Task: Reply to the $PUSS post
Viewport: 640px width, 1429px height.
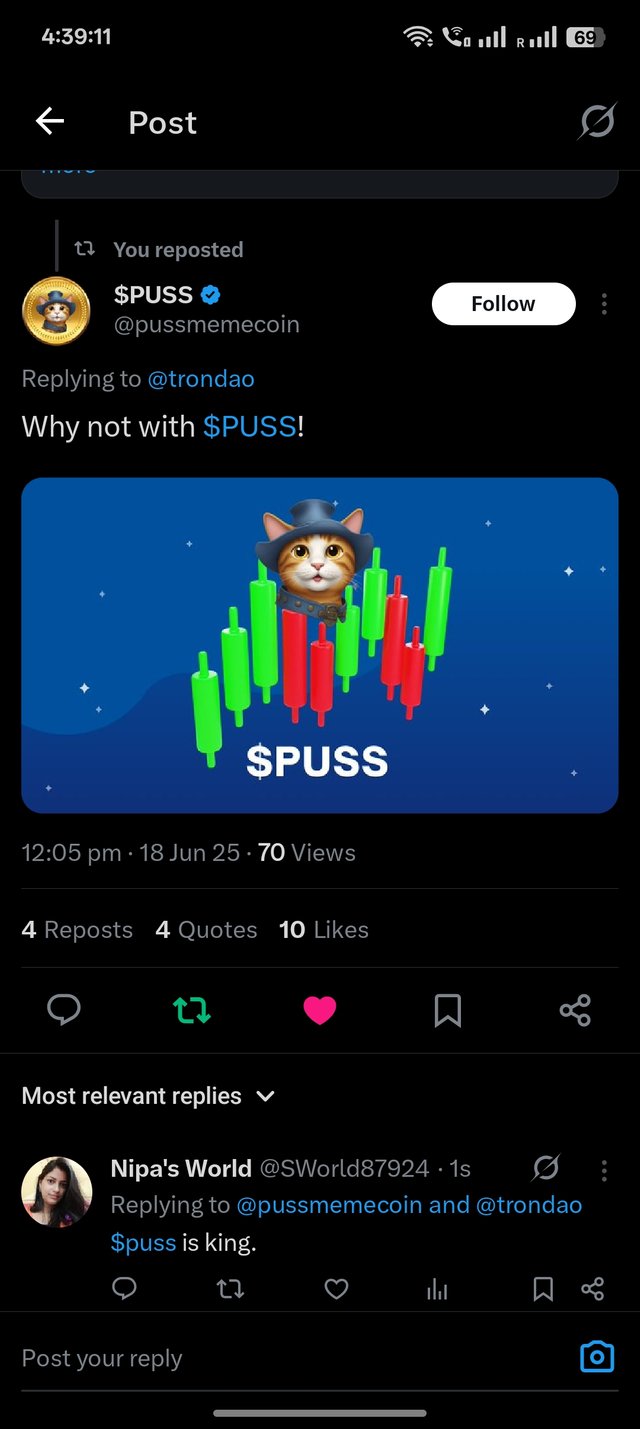Action: pos(64,1011)
